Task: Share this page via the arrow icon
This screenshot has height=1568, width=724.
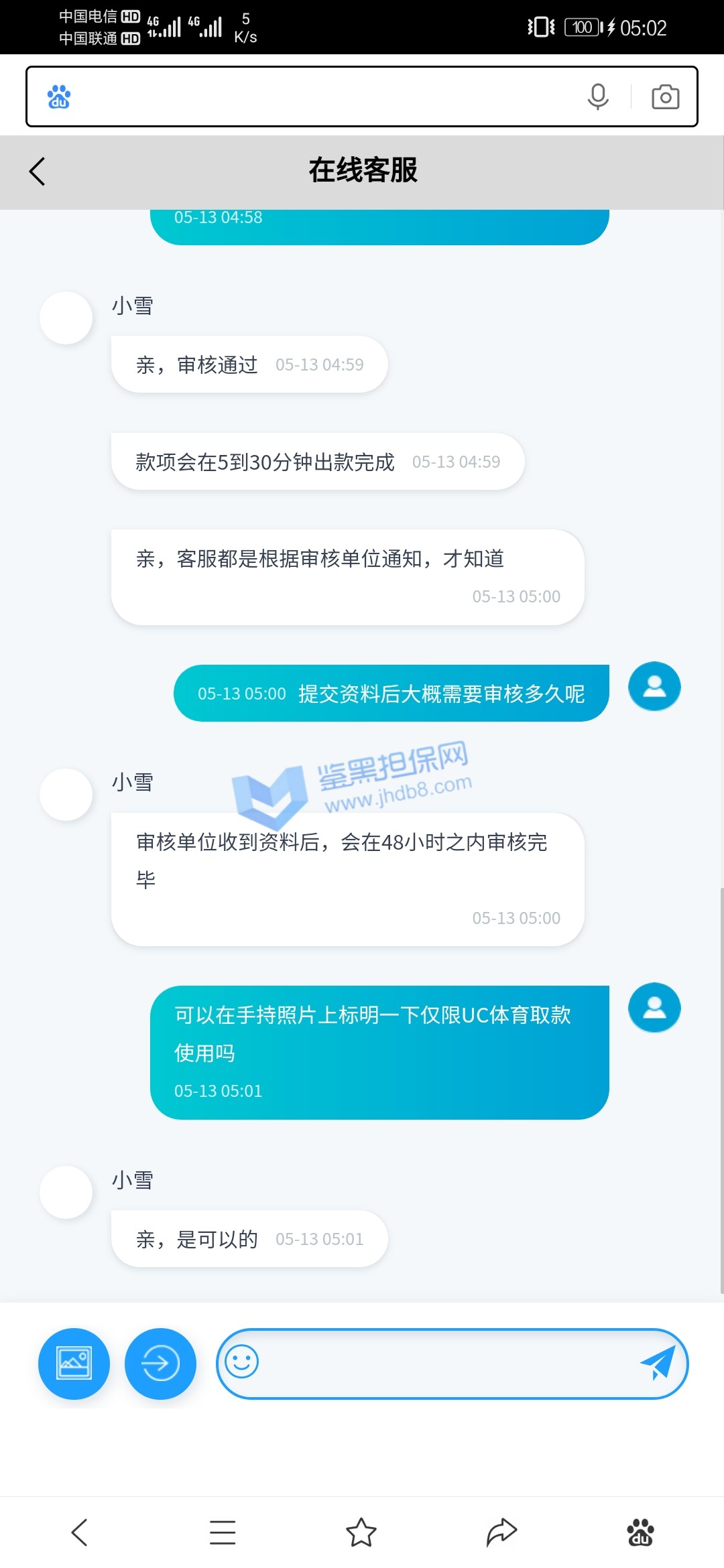Action: point(501,1532)
